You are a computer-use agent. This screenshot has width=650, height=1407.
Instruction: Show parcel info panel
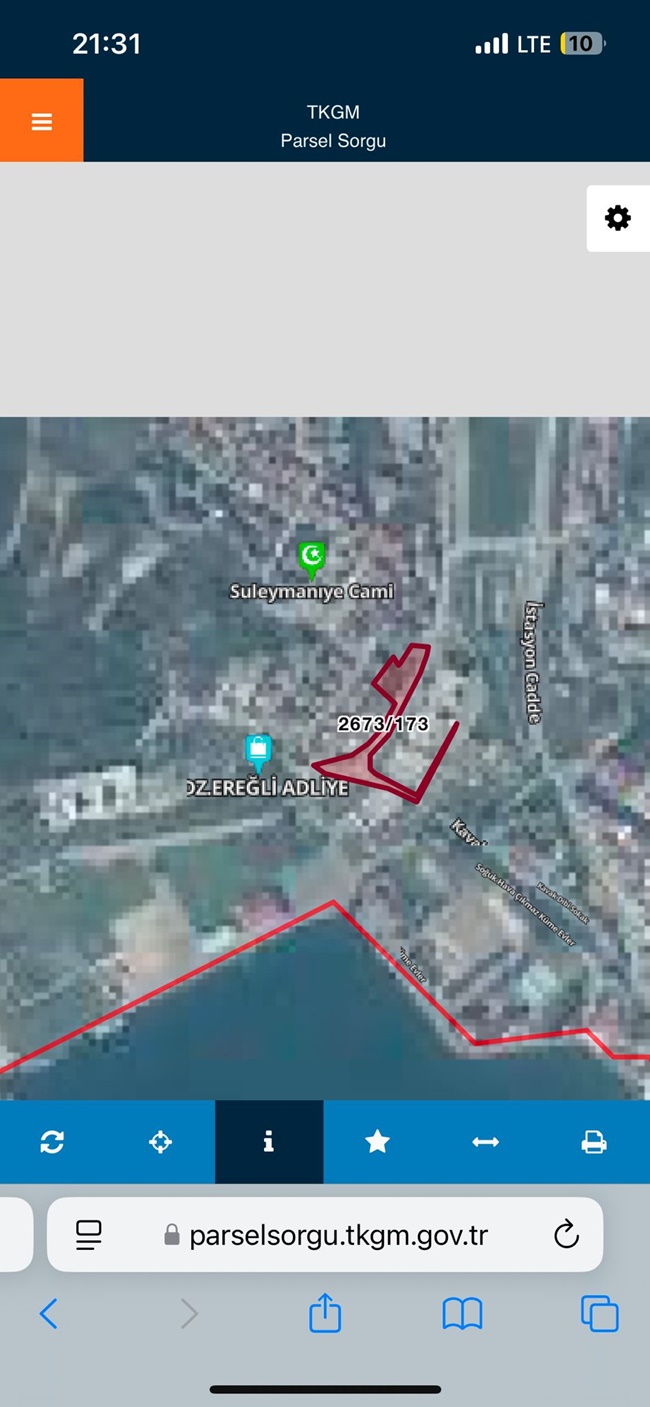click(268, 1141)
